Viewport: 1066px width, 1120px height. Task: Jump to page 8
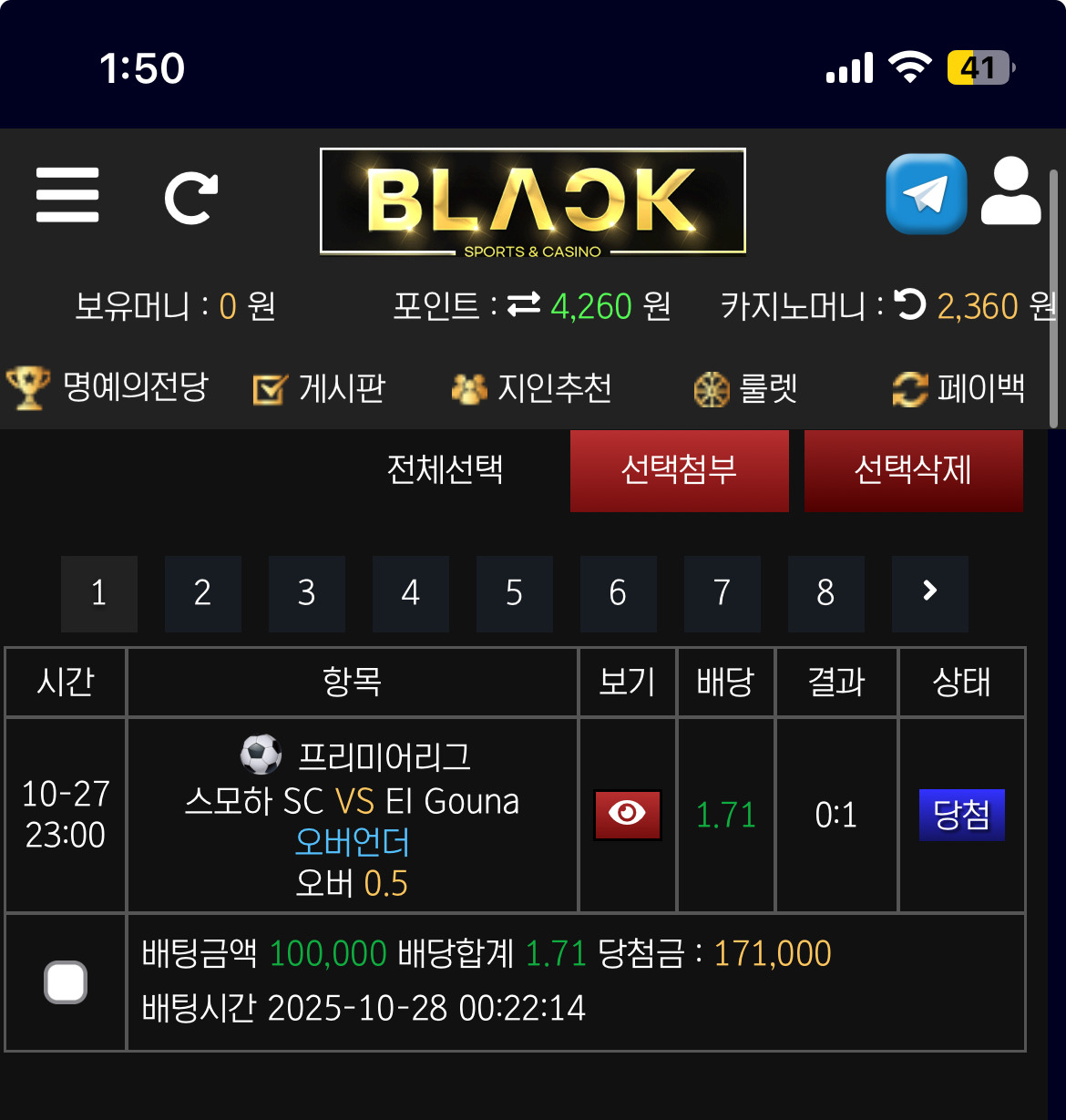click(825, 593)
